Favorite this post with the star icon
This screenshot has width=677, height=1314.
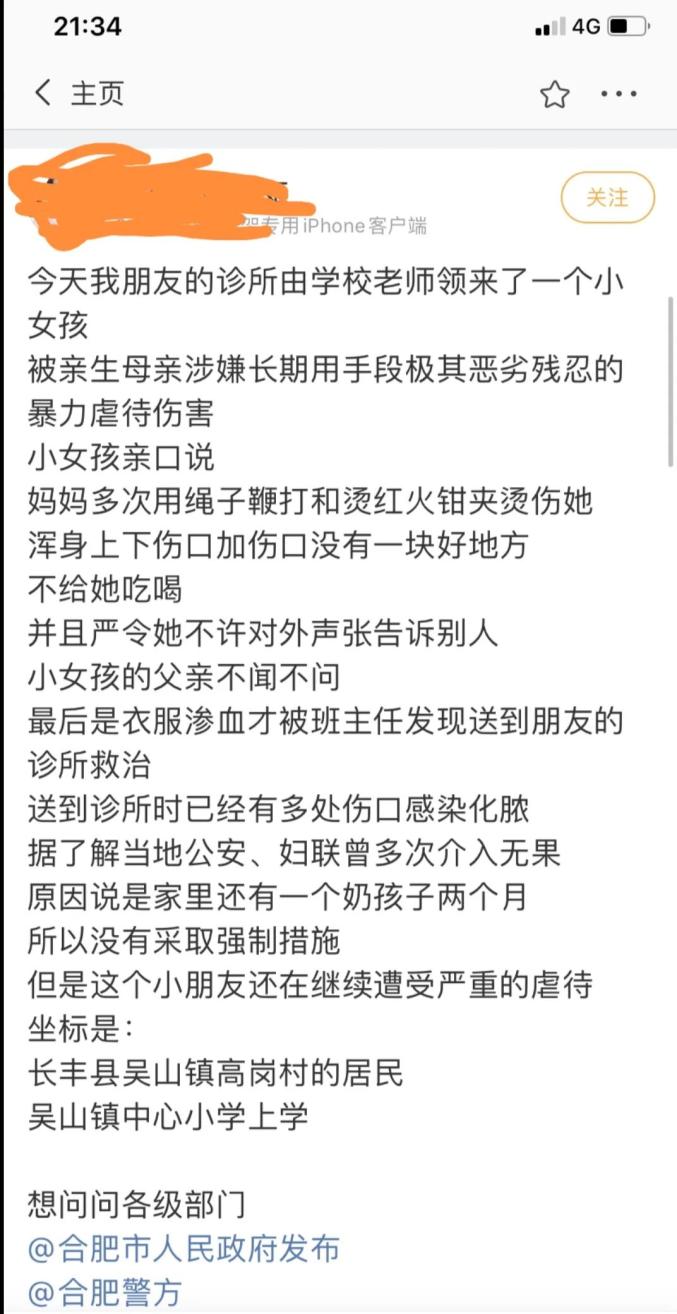tap(554, 95)
